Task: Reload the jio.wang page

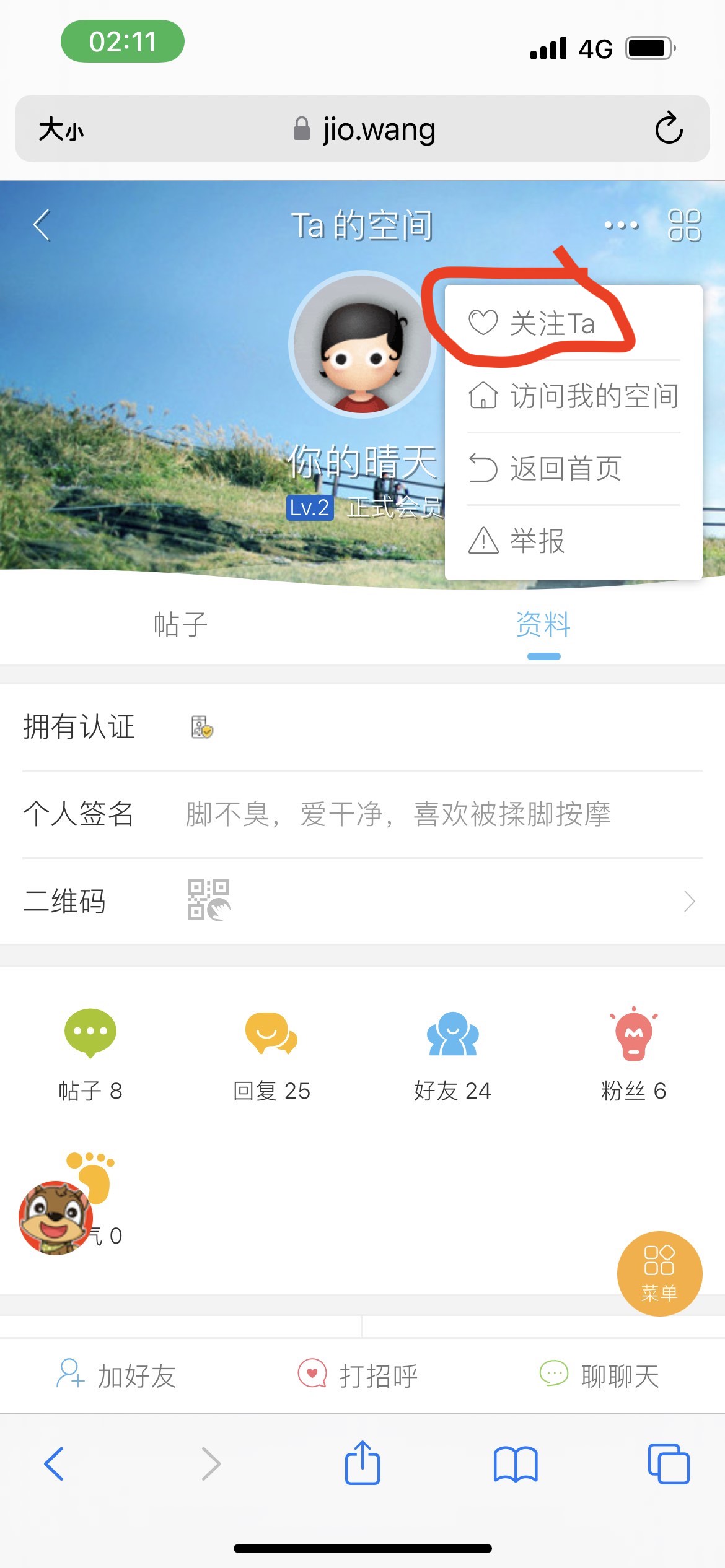Action: [669, 129]
